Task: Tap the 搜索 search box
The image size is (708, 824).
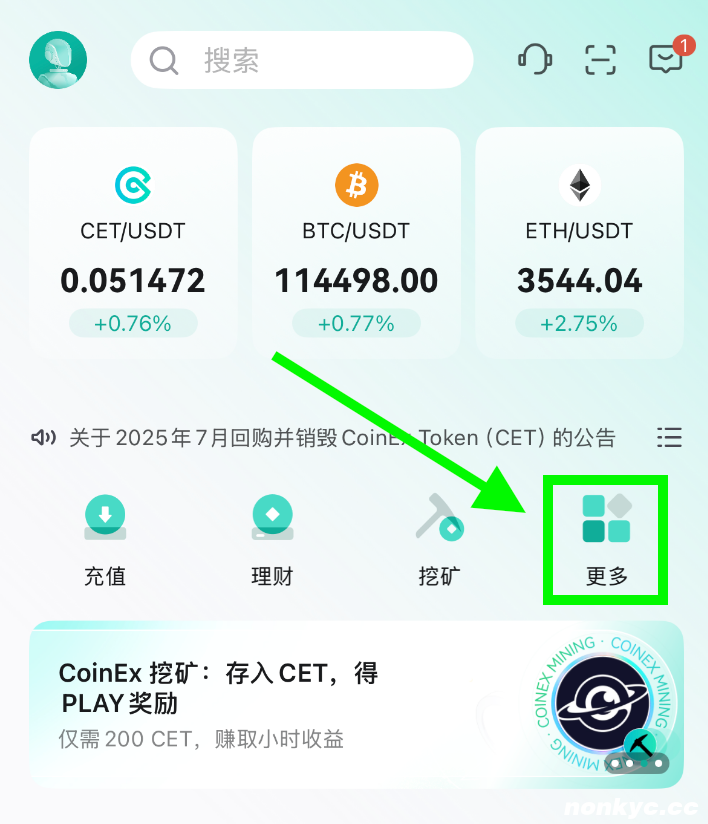Action: tap(301, 60)
